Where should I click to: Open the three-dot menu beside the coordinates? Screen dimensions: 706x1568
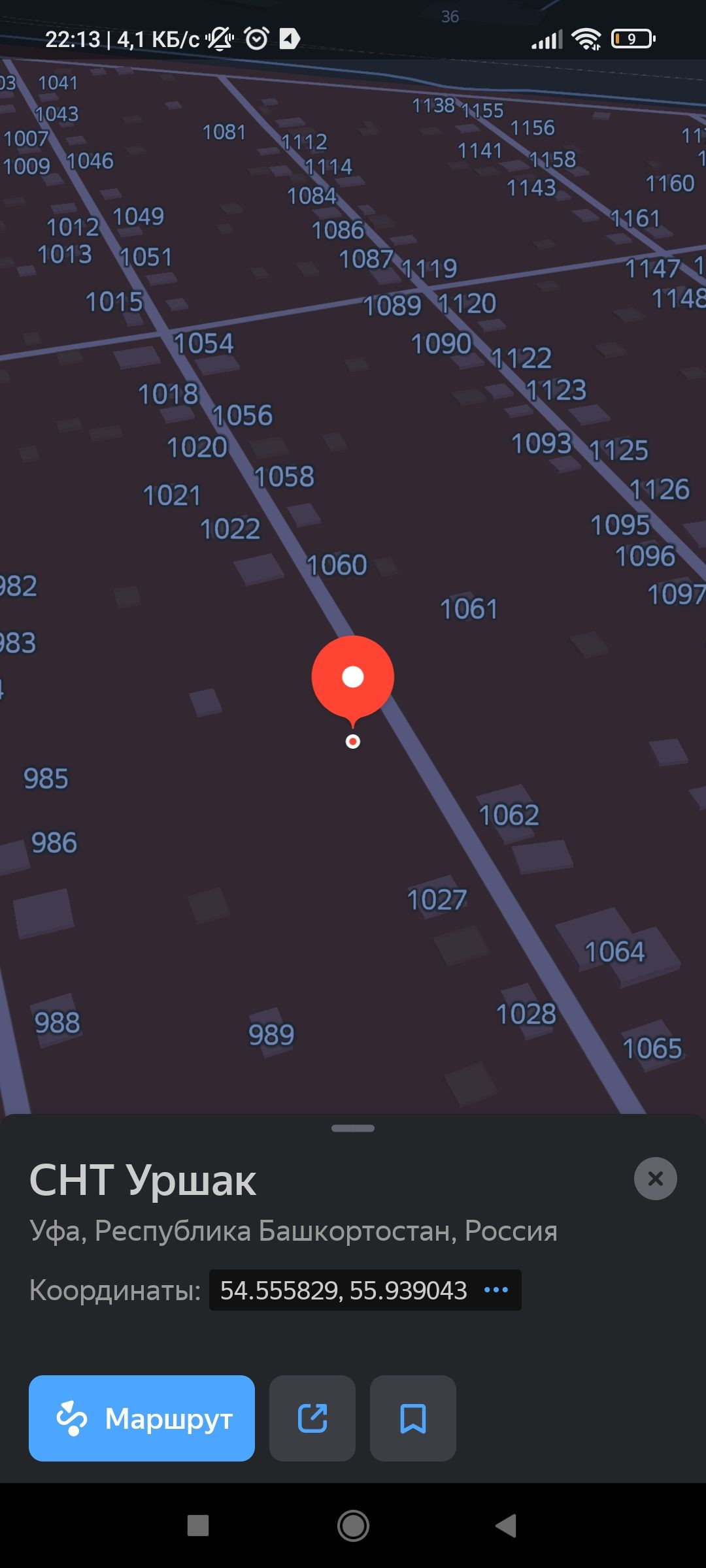point(496,1290)
